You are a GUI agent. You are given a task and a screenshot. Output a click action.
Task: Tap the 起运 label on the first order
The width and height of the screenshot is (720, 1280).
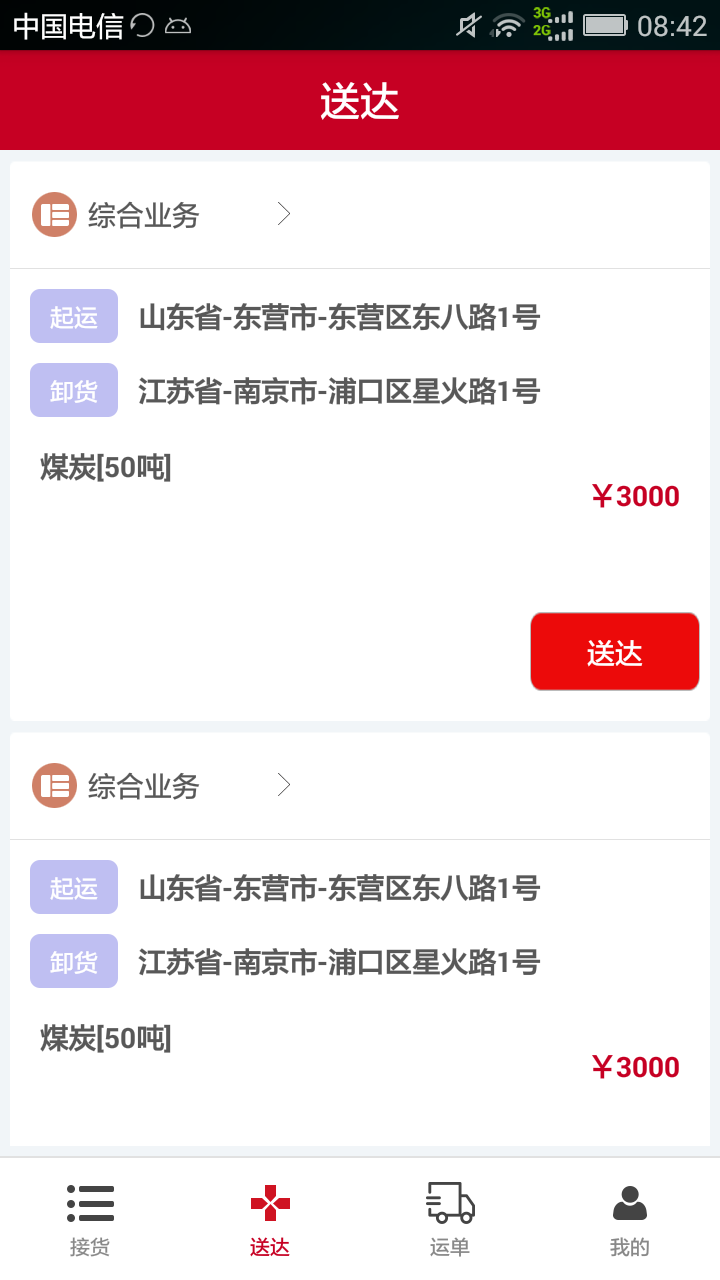click(73, 316)
